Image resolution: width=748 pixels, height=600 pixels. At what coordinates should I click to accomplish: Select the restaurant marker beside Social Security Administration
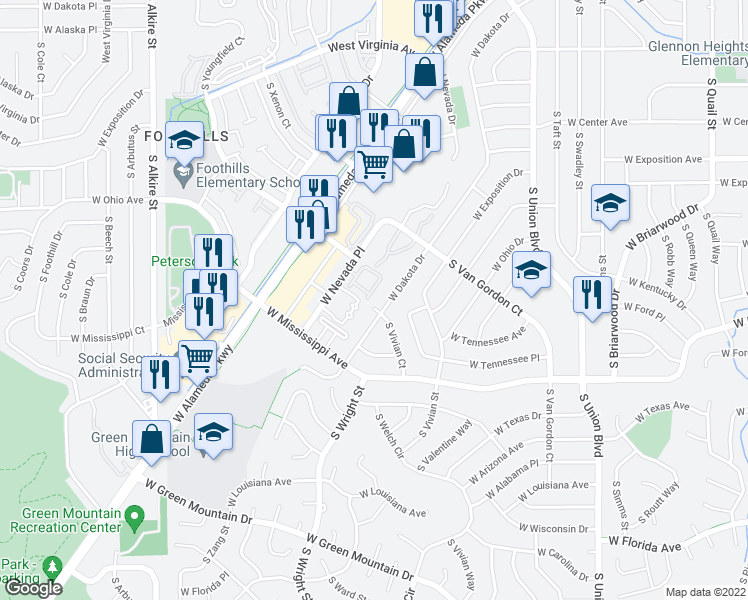tap(160, 377)
